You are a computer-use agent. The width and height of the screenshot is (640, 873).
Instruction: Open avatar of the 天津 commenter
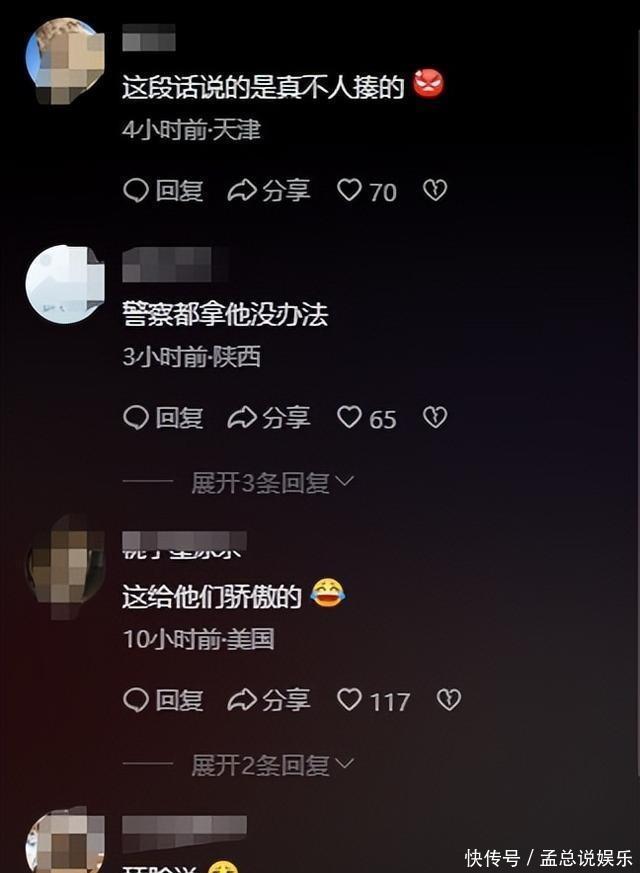coord(64,58)
